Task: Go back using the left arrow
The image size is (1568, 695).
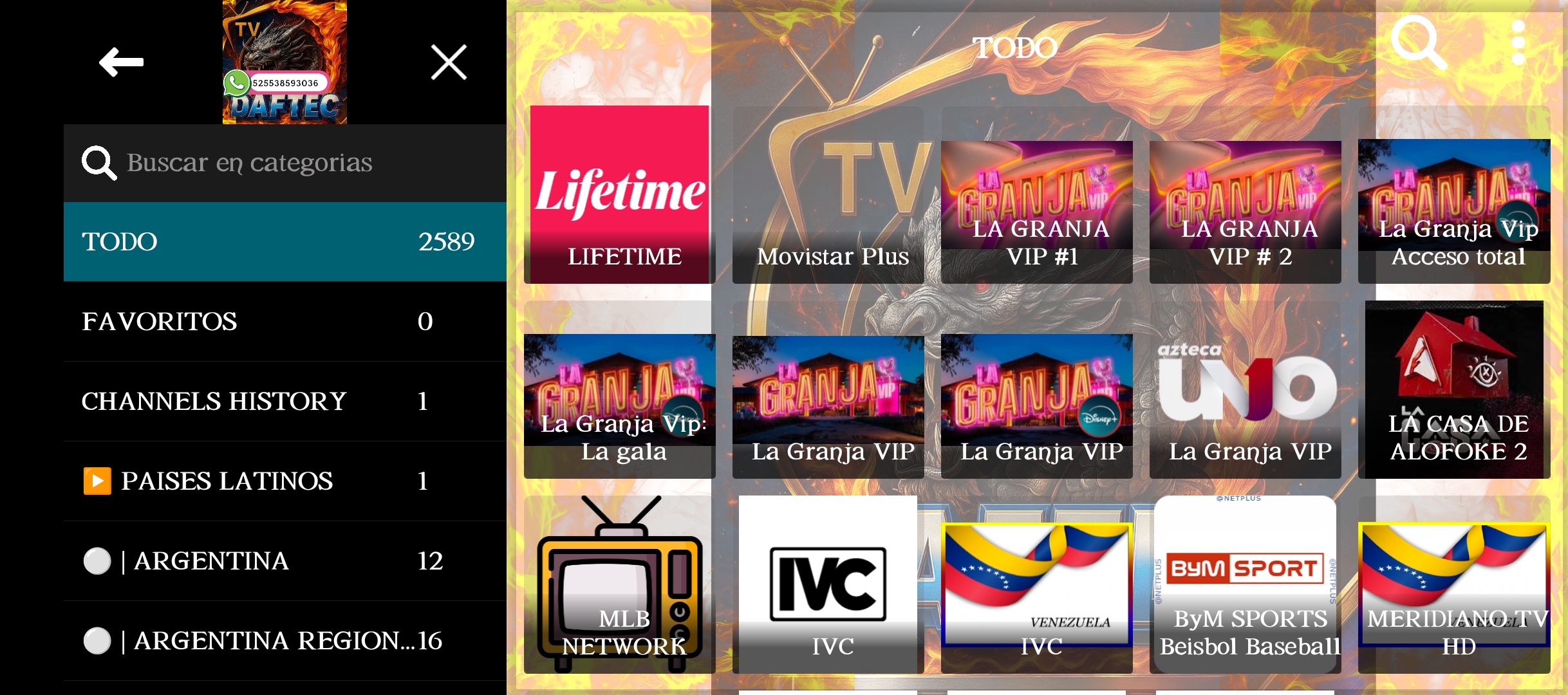Action: pos(121,62)
